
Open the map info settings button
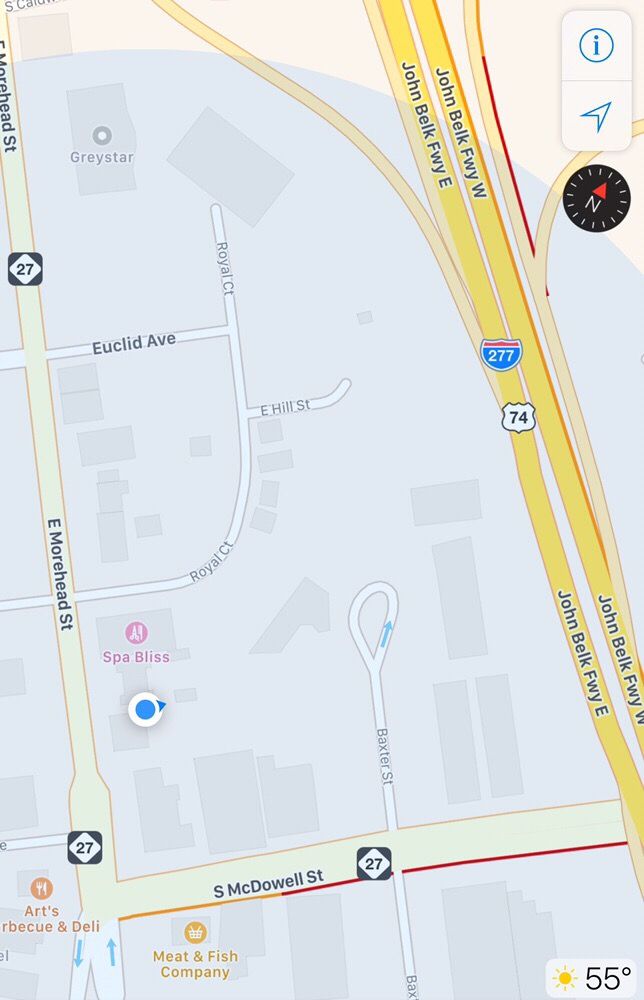click(x=596, y=46)
